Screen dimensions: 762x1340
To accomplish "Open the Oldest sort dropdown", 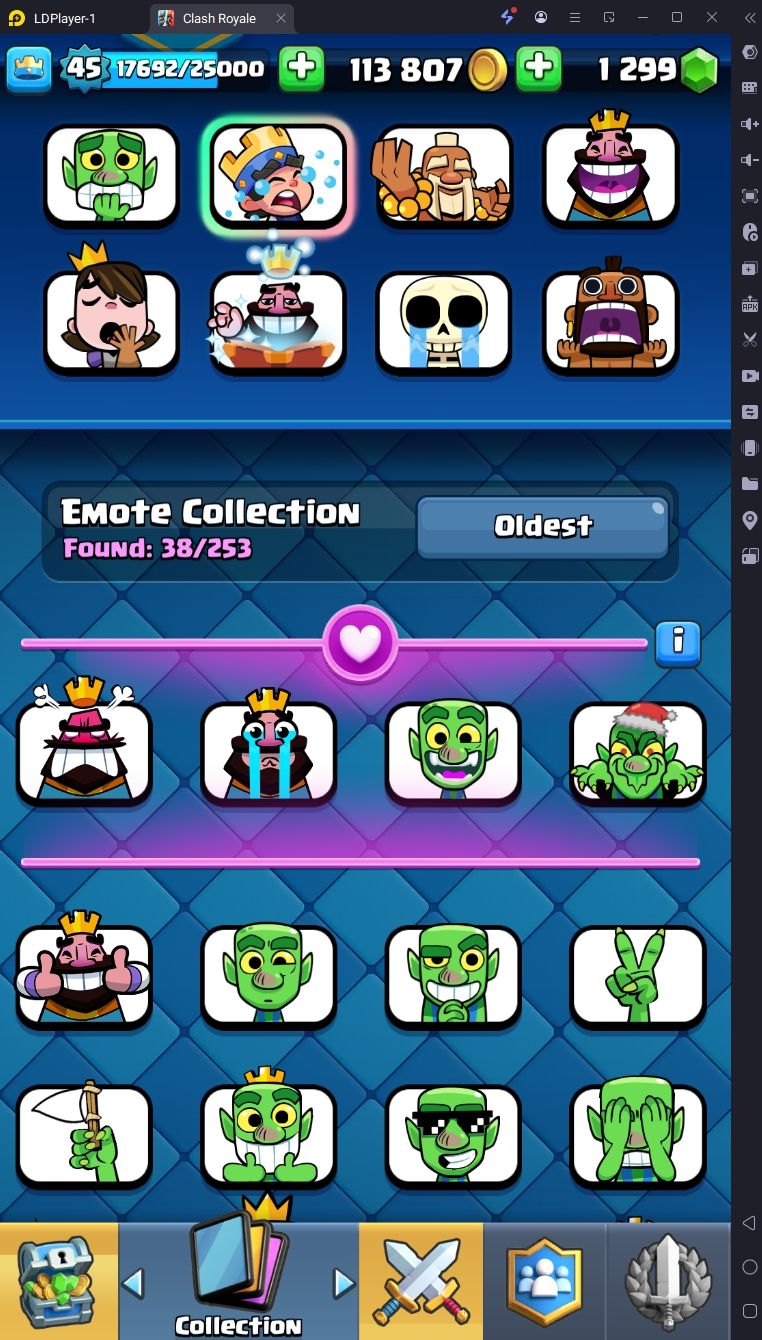I will [543, 526].
